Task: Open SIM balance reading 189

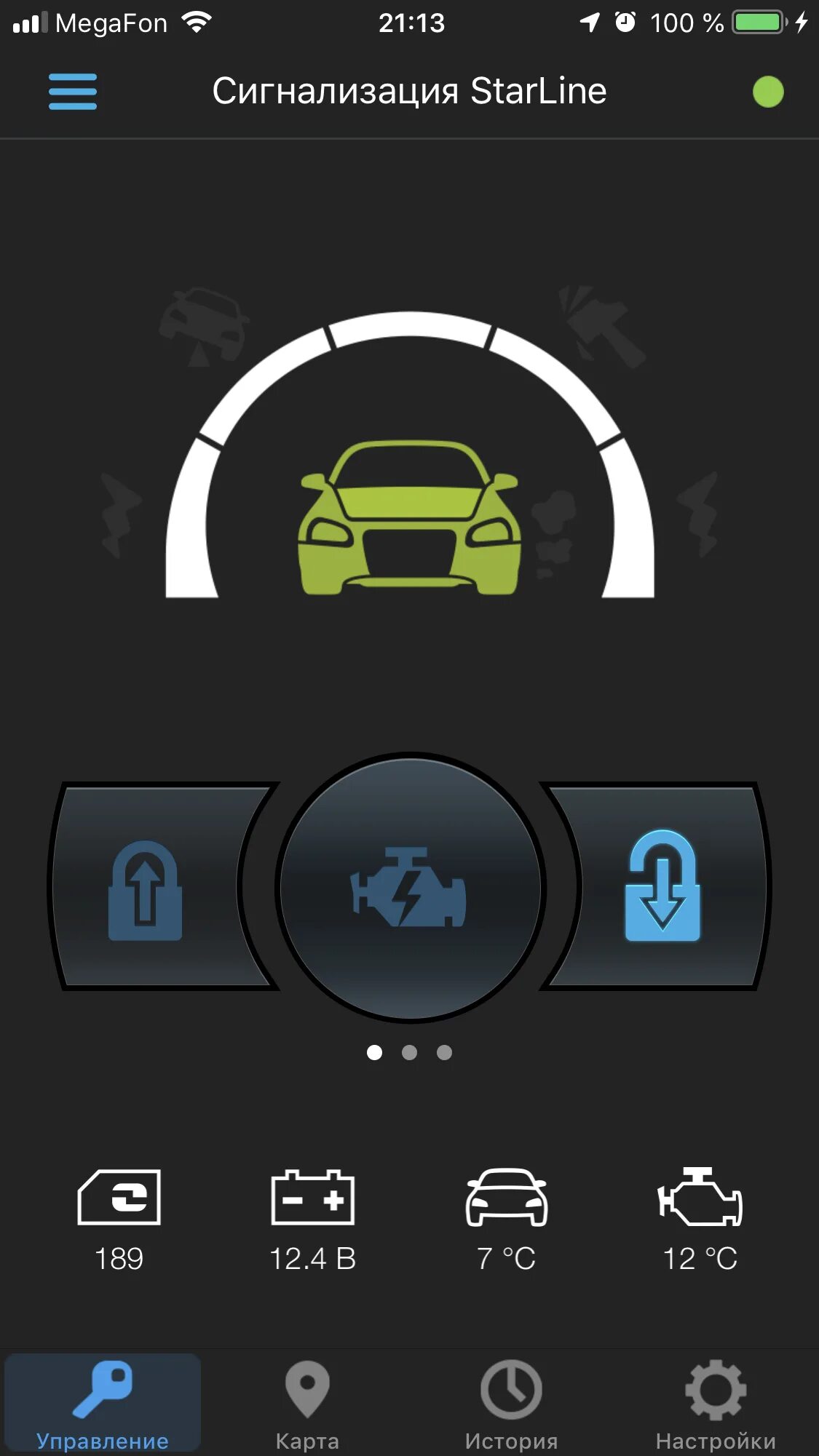Action: [x=119, y=1219]
